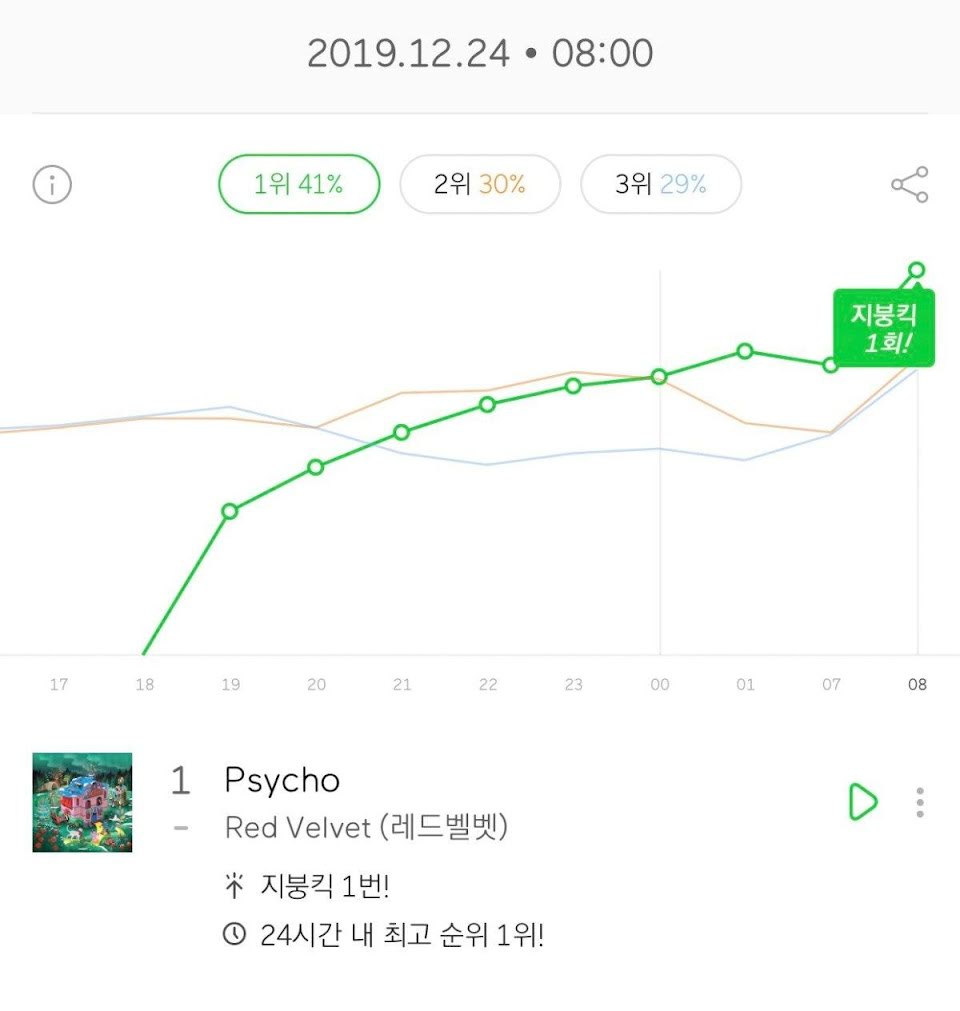The width and height of the screenshot is (960, 1011).
Task: Play the song Psycho
Action: pos(862,802)
